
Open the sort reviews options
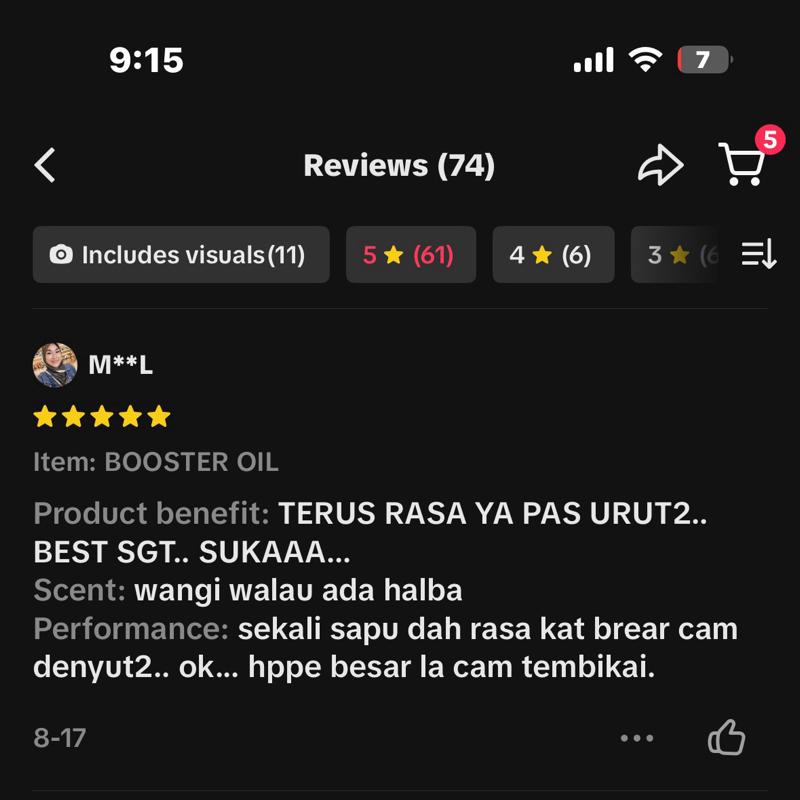759,255
